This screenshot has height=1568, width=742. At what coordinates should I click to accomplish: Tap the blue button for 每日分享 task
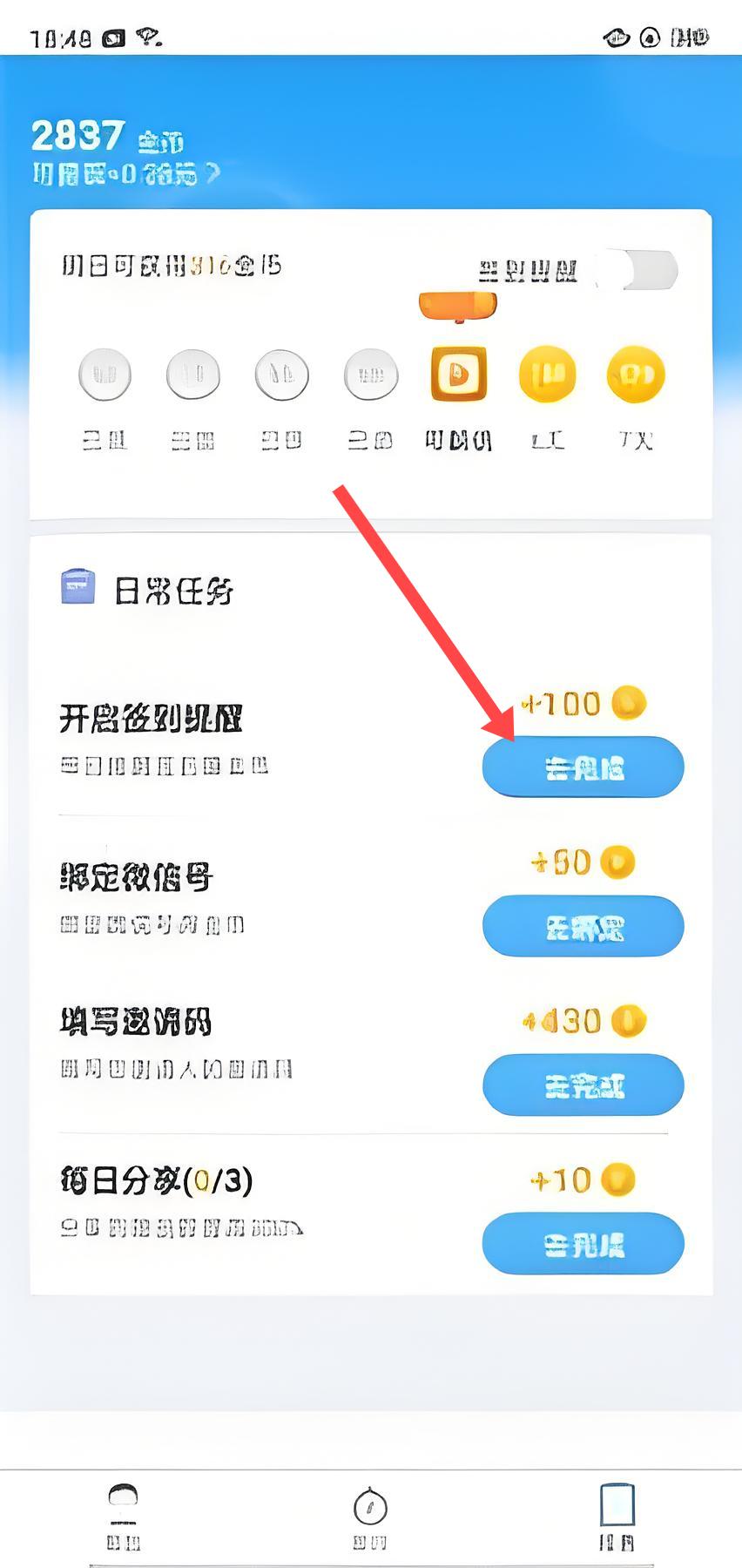pyautogui.click(x=583, y=1244)
